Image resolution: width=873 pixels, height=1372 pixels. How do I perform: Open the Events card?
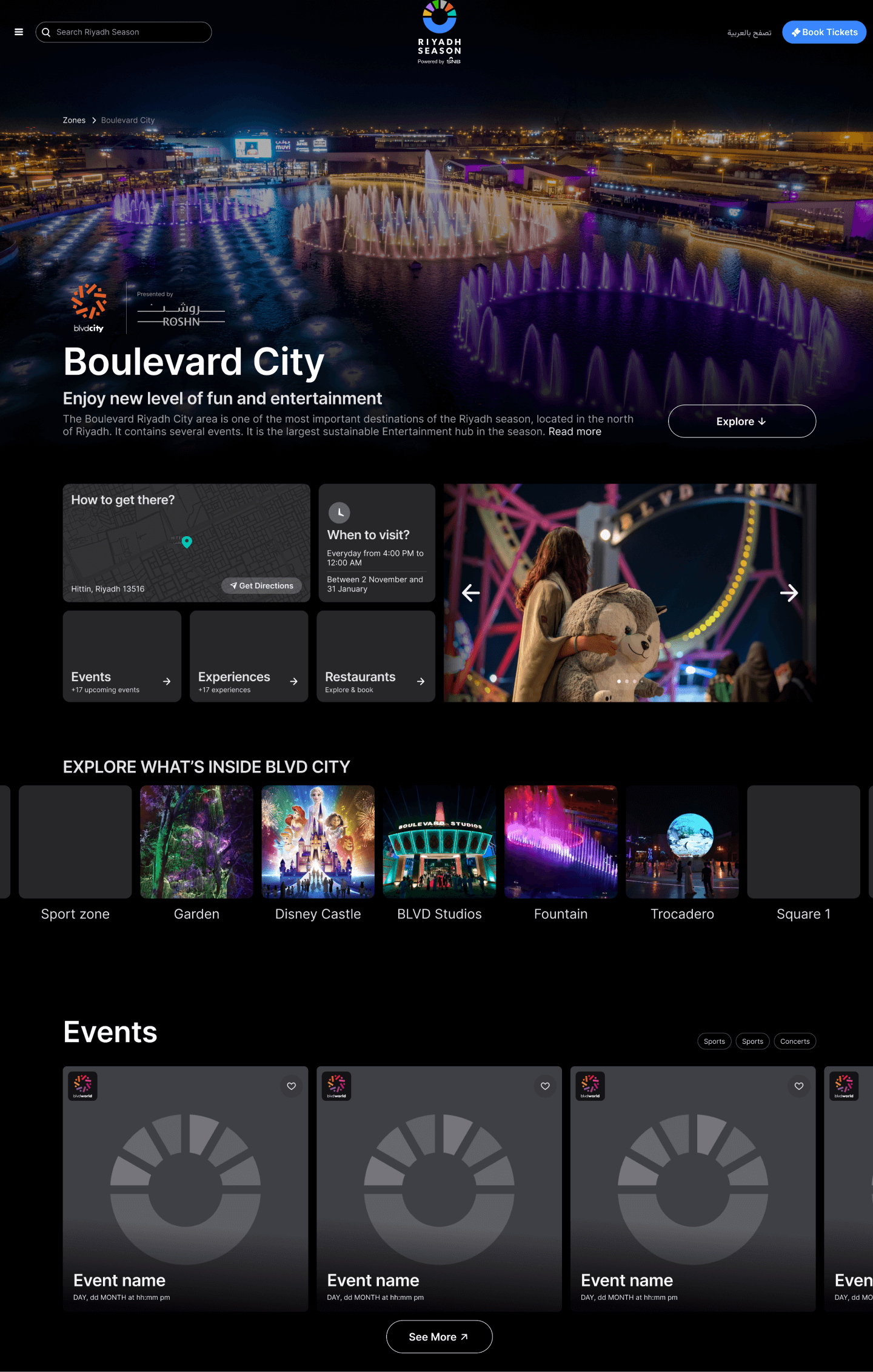[x=122, y=656]
